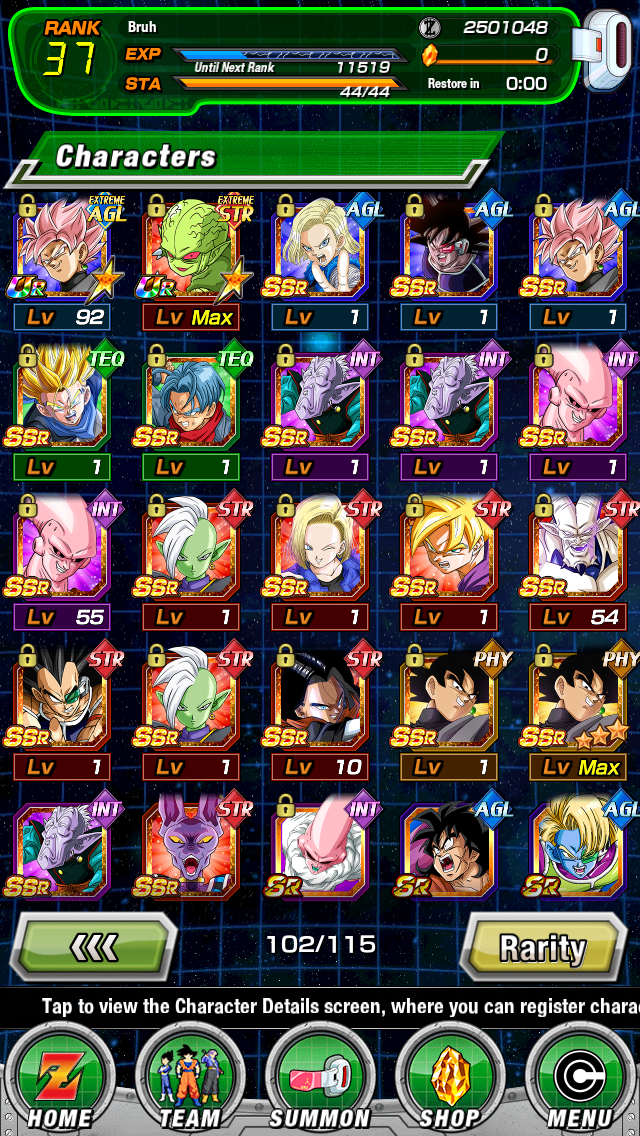The width and height of the screenshot is (640, 1136).
Task: Change sorting with the Rarity button
Action: [x=543, y=947]
